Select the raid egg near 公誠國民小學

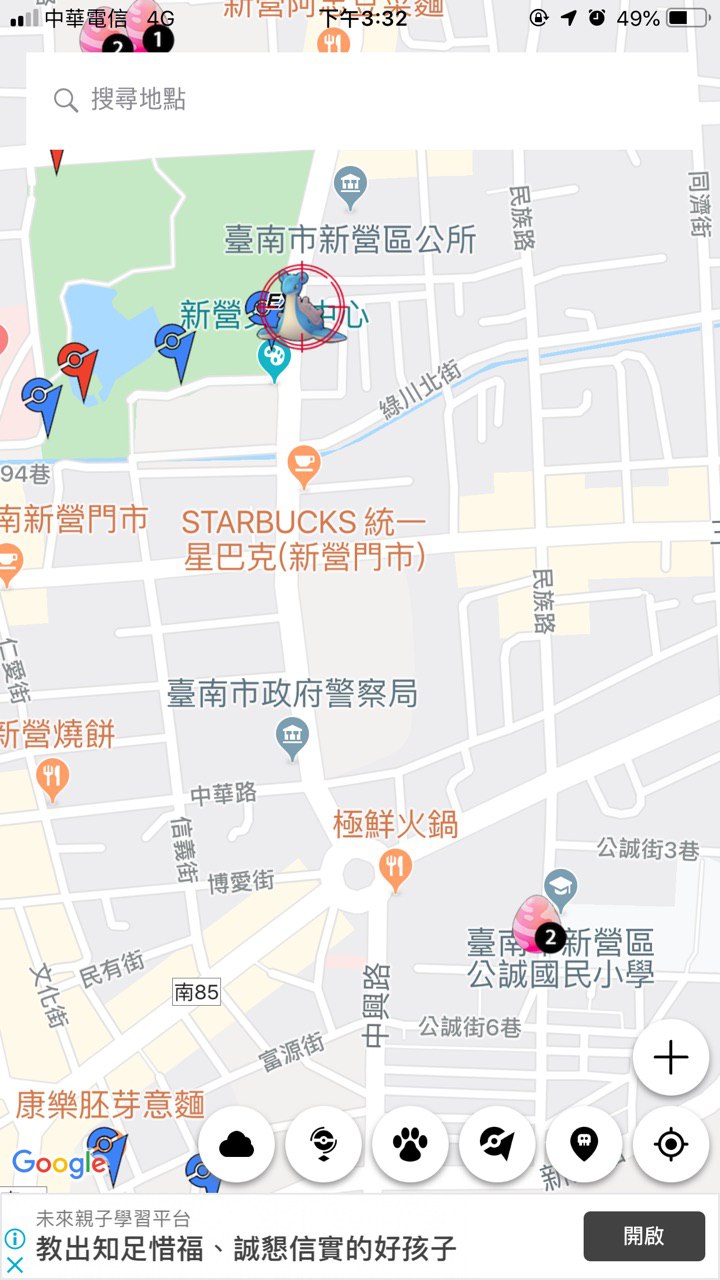pyautogui.click(x=537, y=926)
